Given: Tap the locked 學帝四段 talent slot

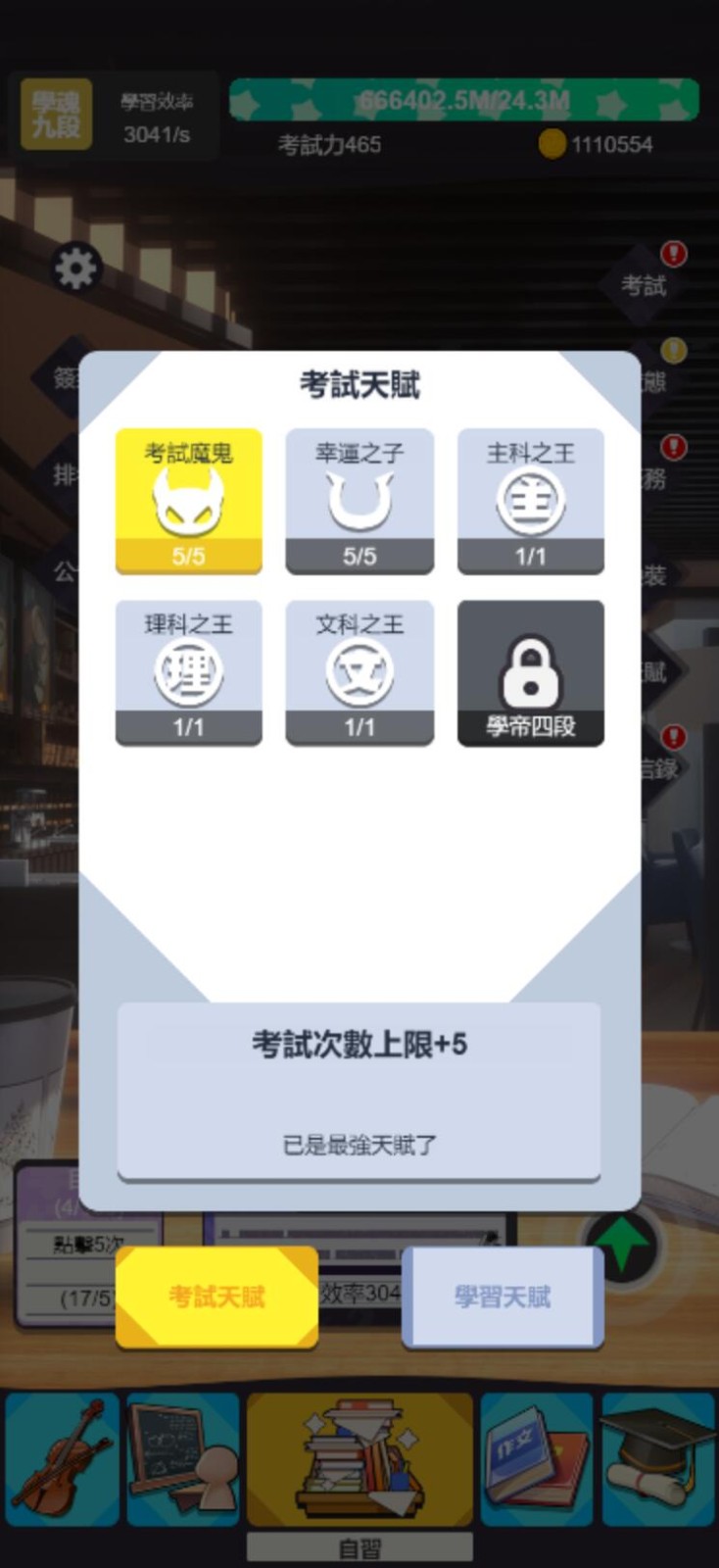Looking at the screenshot, I should tap(530, 672).
